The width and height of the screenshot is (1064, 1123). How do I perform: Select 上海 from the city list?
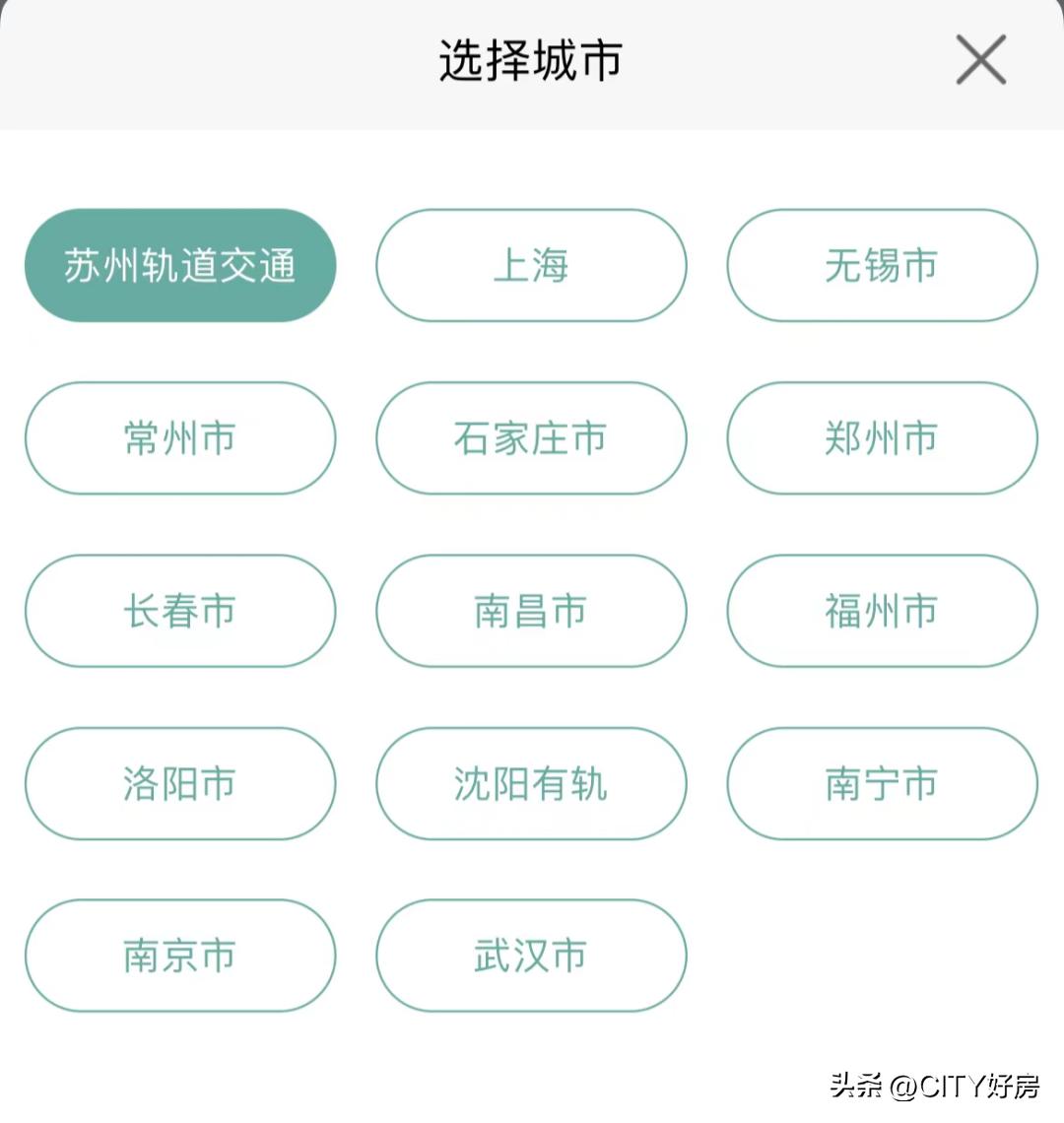(531, 265)
